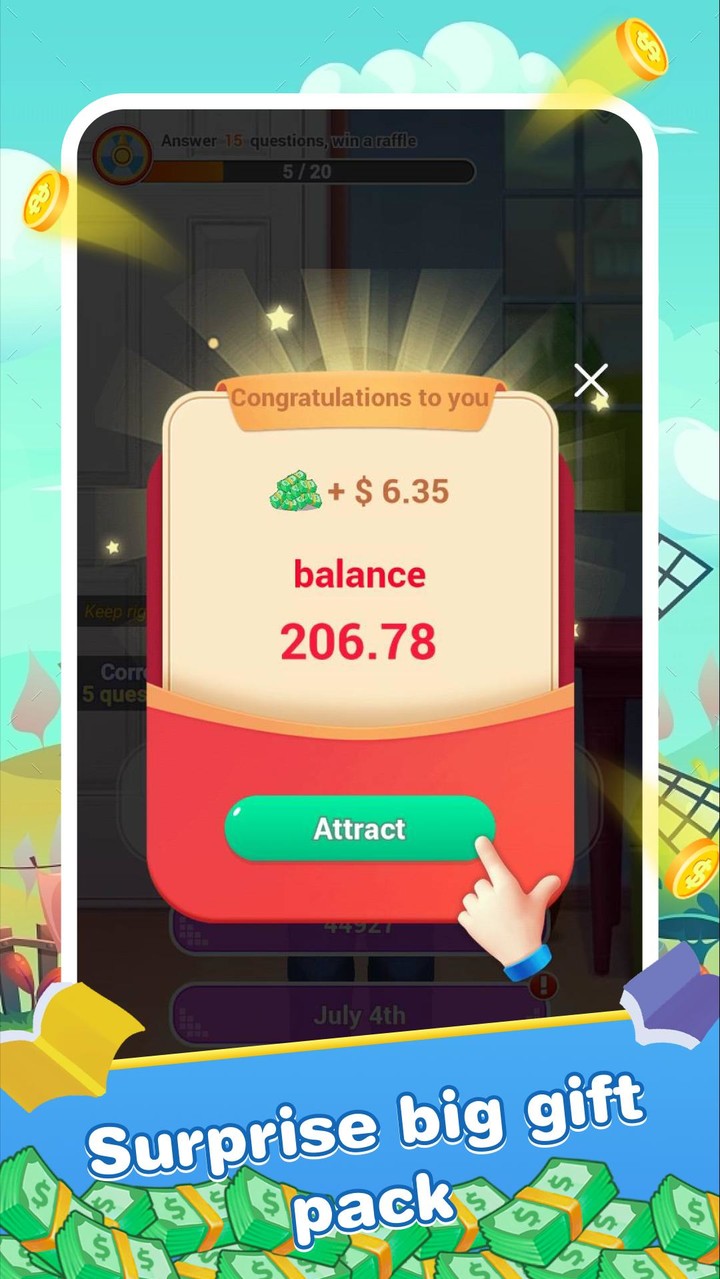Tap the July 4th entry
Screen dimensions: 720x1279
click(x=360, y=1014)
